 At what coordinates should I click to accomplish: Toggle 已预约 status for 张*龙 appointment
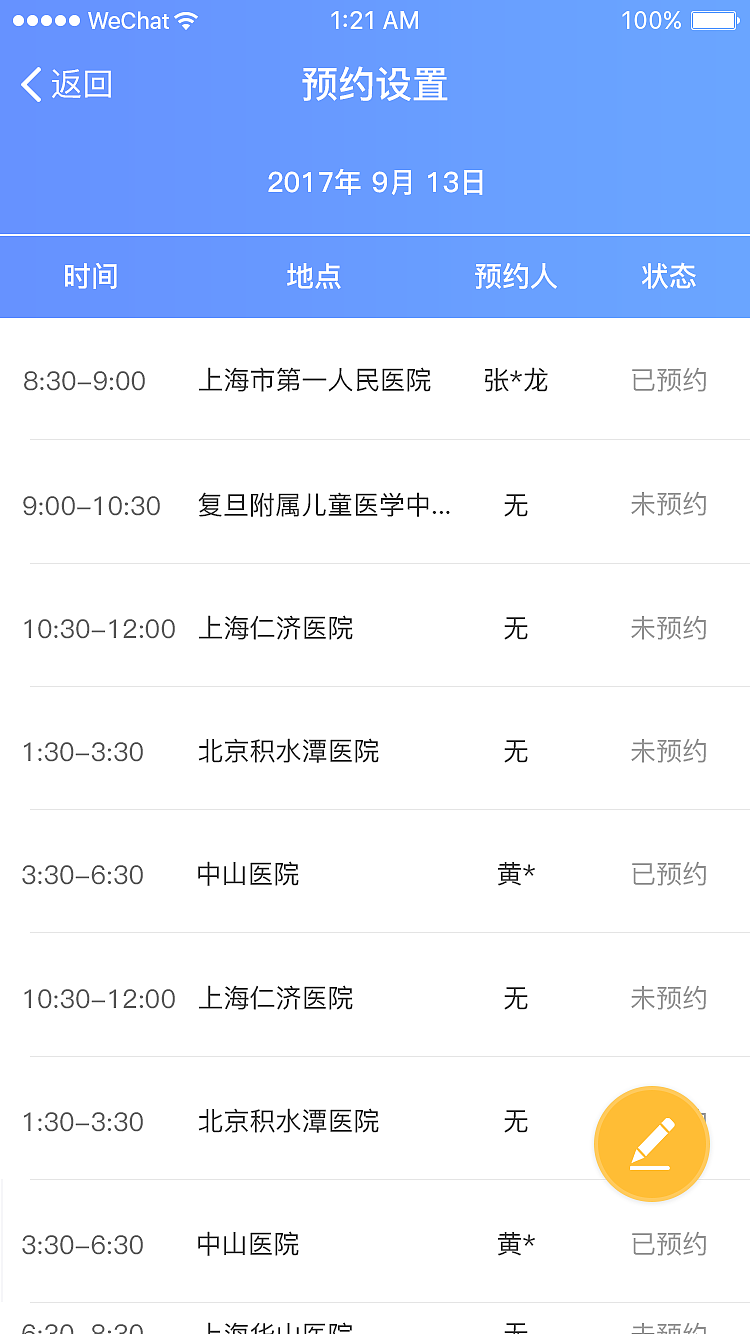coord(669,380)
